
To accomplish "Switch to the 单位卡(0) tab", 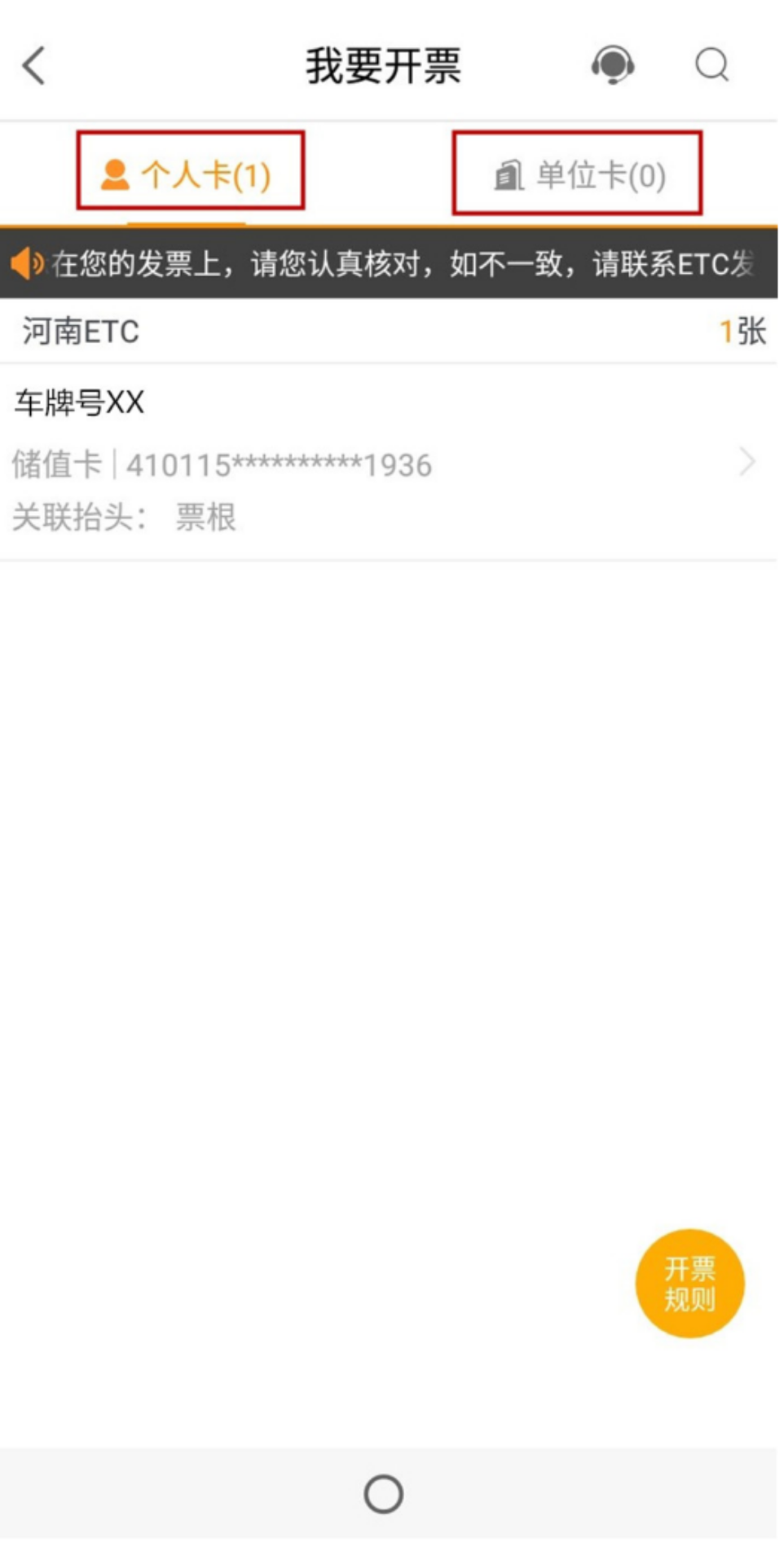I will (578, 175).
